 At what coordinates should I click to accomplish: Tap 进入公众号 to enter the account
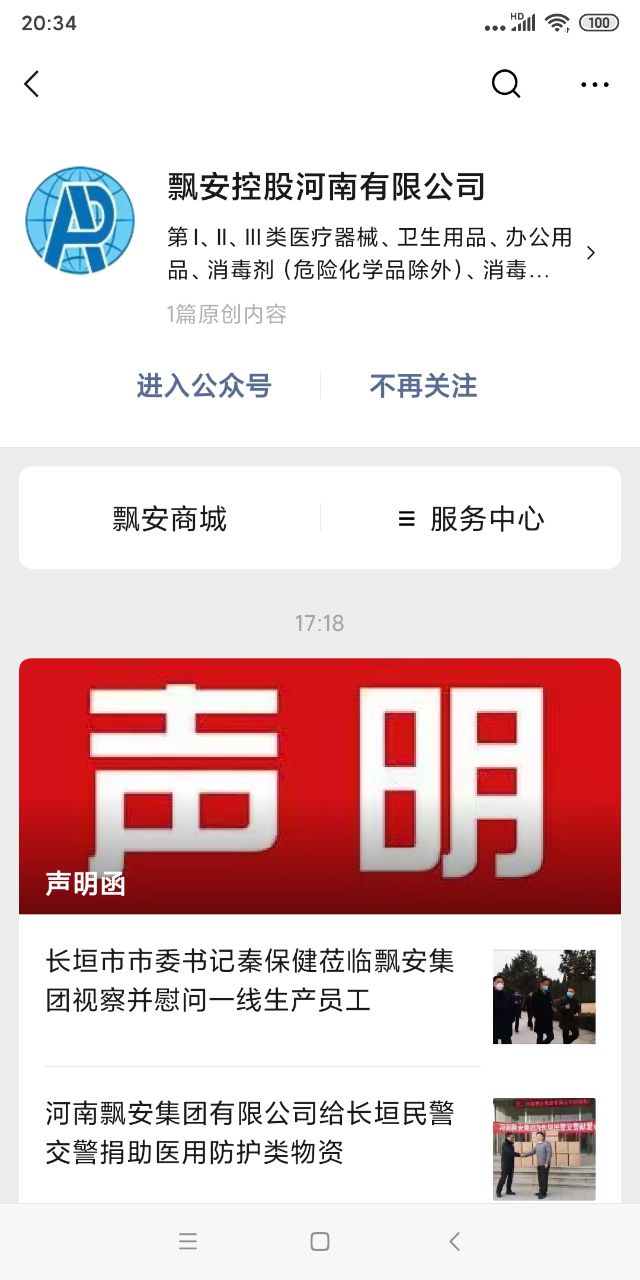(204, 386)
